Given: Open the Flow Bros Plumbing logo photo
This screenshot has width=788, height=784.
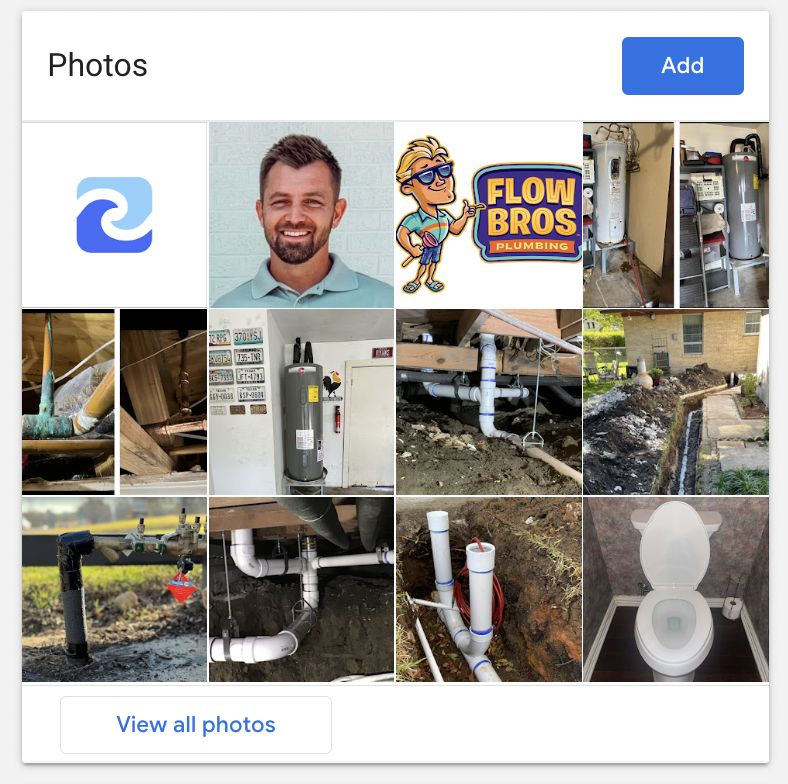Looking at the screenshot, I should point(488,215).
